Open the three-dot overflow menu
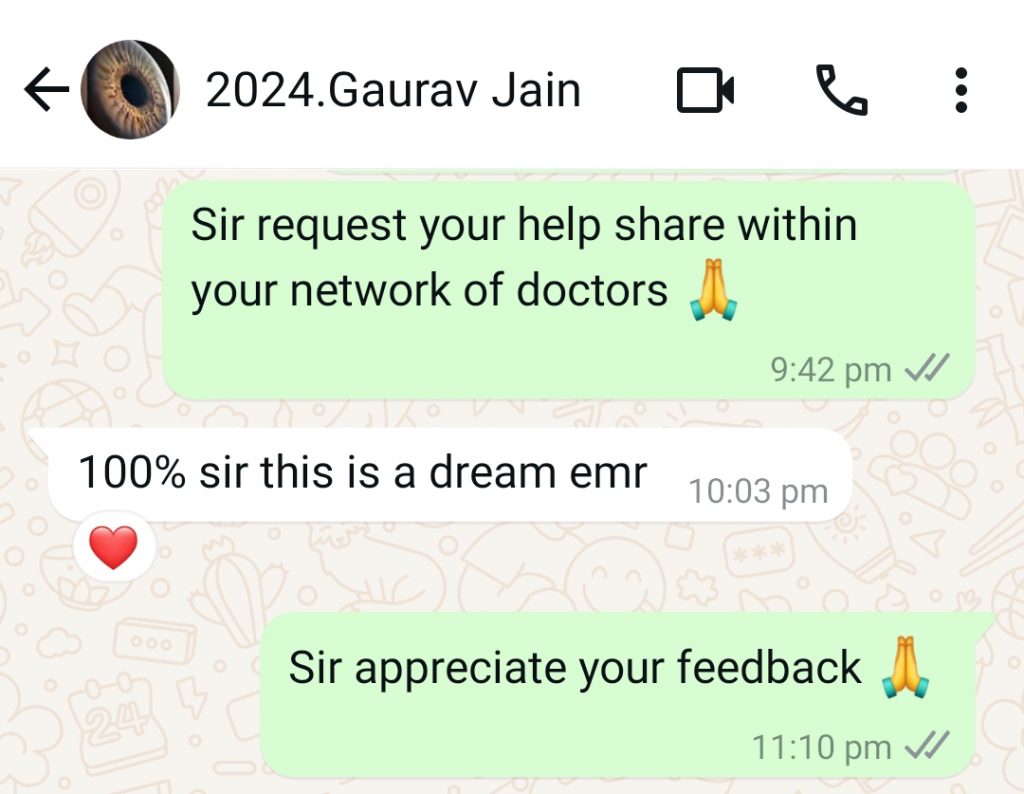This screenshot has width=1024, height=794. coord(961,91)
